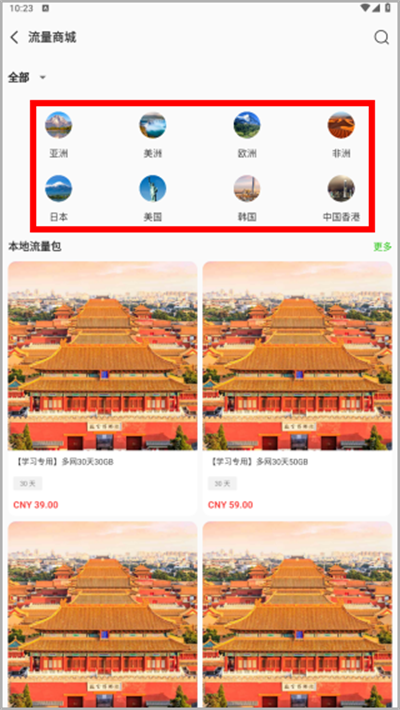The height and width of the screenshot is (710, 400).
Task: Go back from 流量商城
Action: [x=14, y=38]
